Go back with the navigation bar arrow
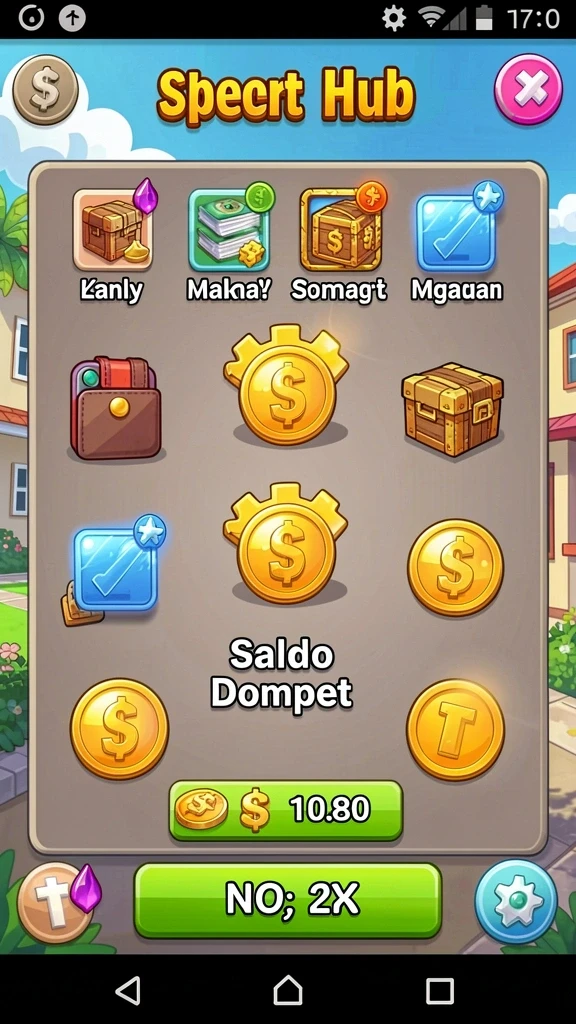The height and width of the screenshot is (1024, 576). (x=129, y=990)
